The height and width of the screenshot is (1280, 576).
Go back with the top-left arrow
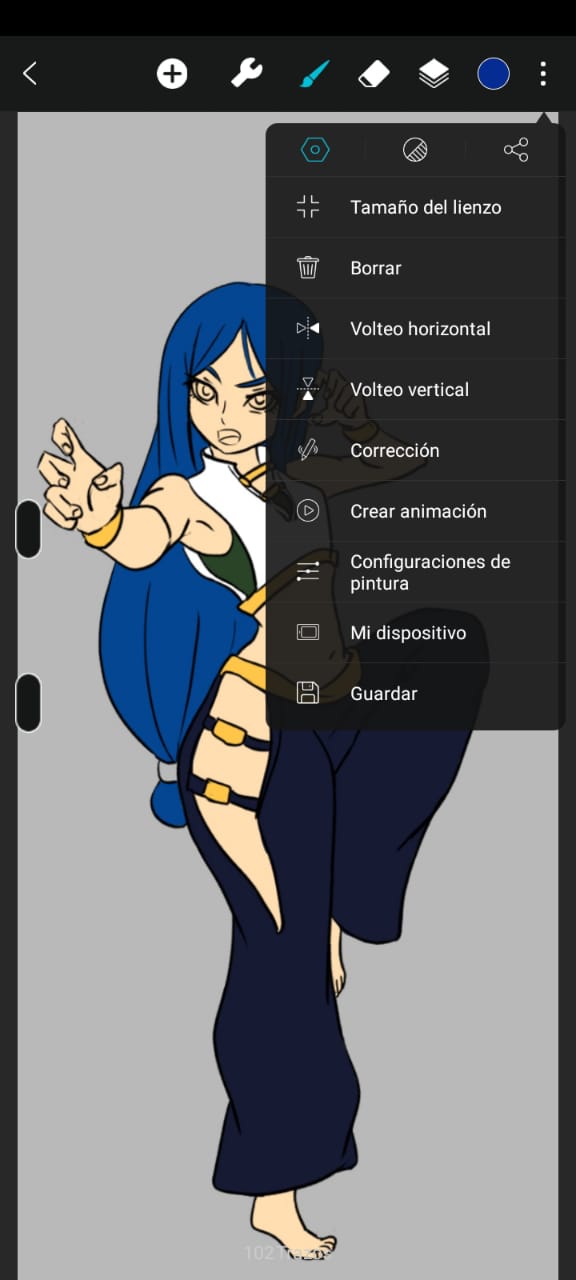point(30,73)
